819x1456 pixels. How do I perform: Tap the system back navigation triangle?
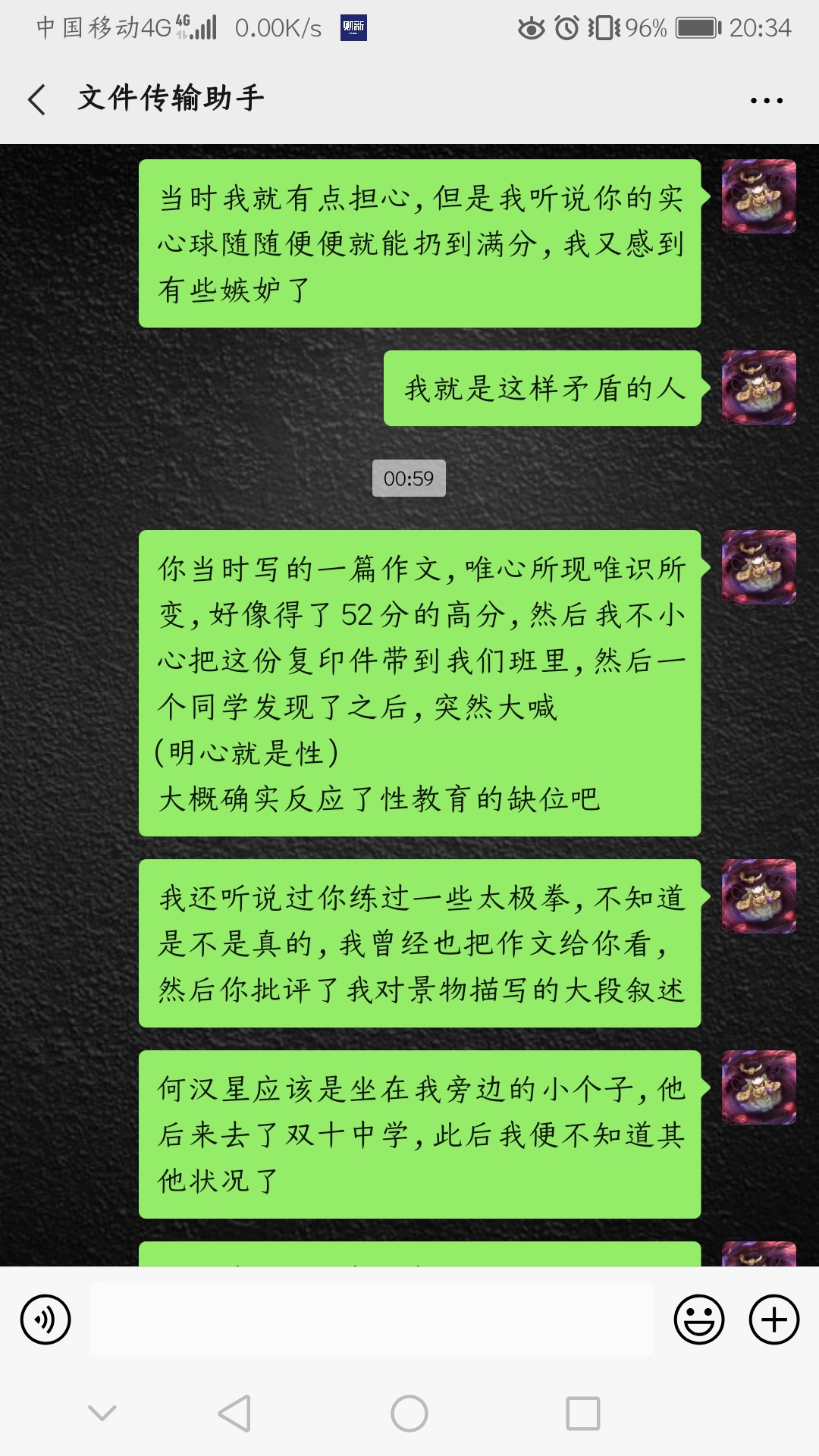click(234, 1414)
